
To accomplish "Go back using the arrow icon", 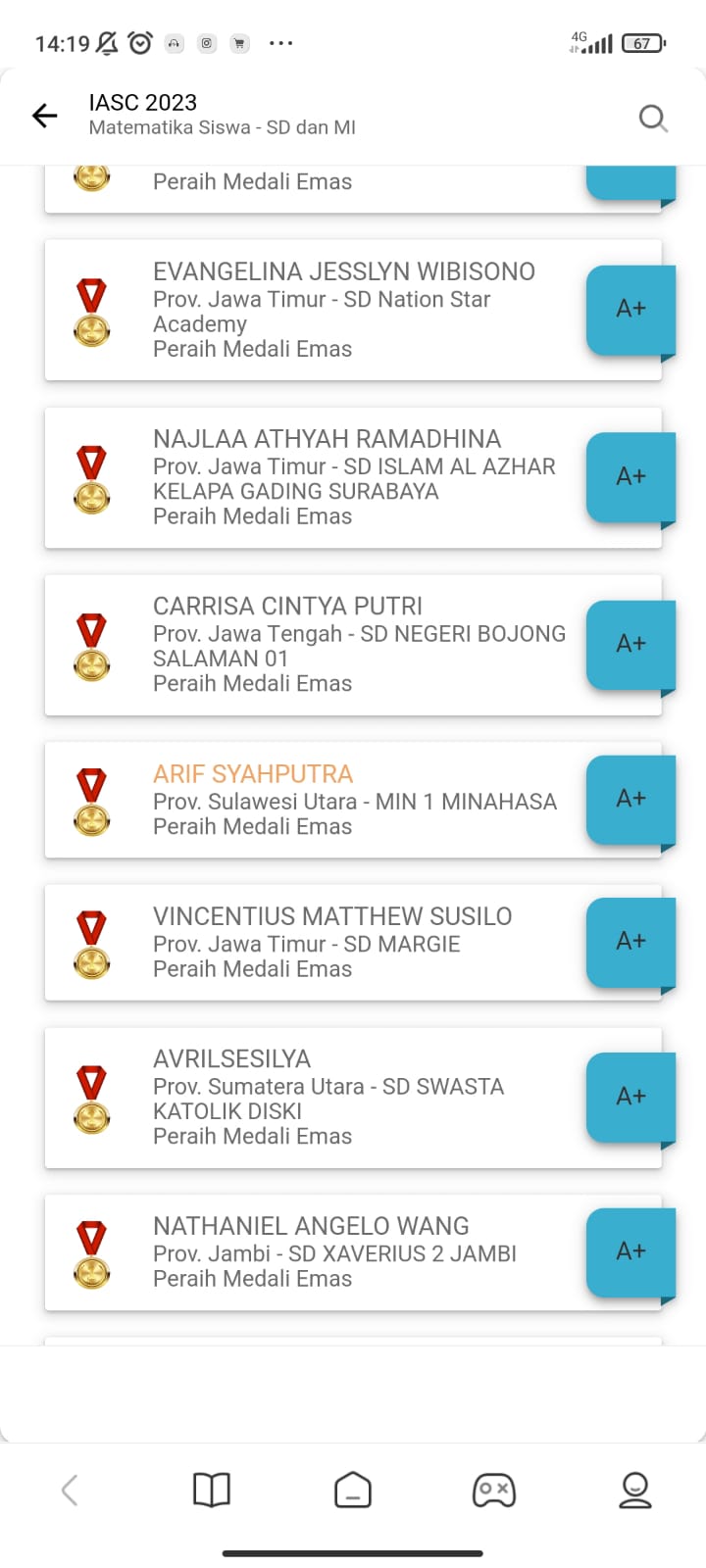I will click(x=45, y=116).
